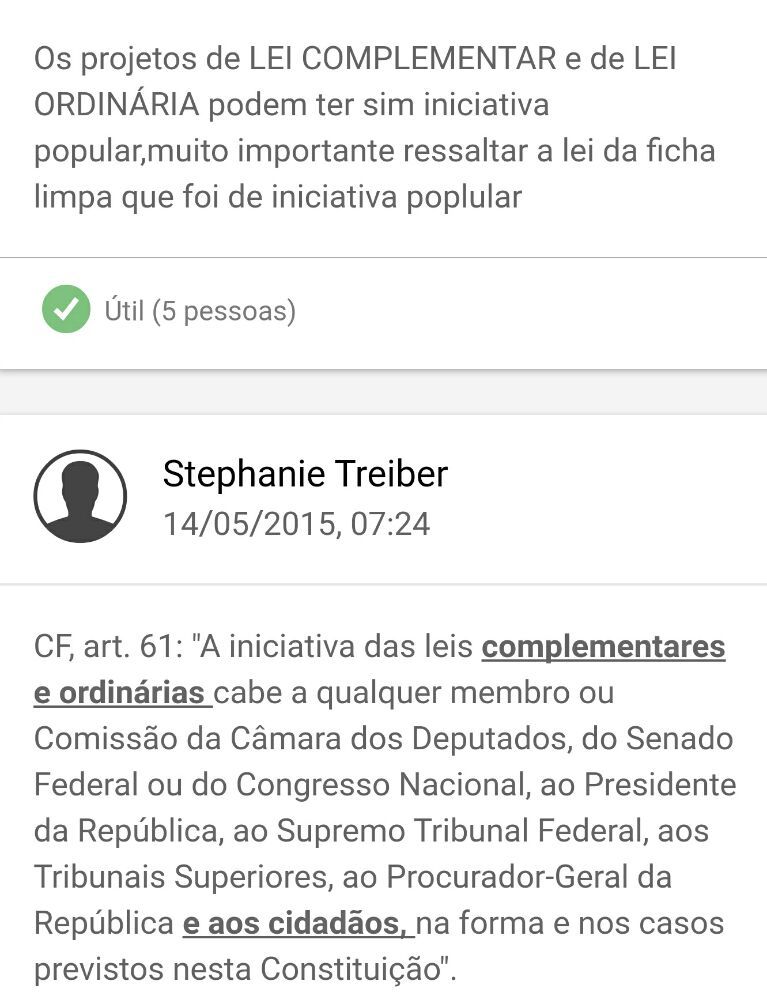Viewport: 767px width, 1000px height.
Task: Open Stephanie Treiber's profile name
Action: pos(305,474)
